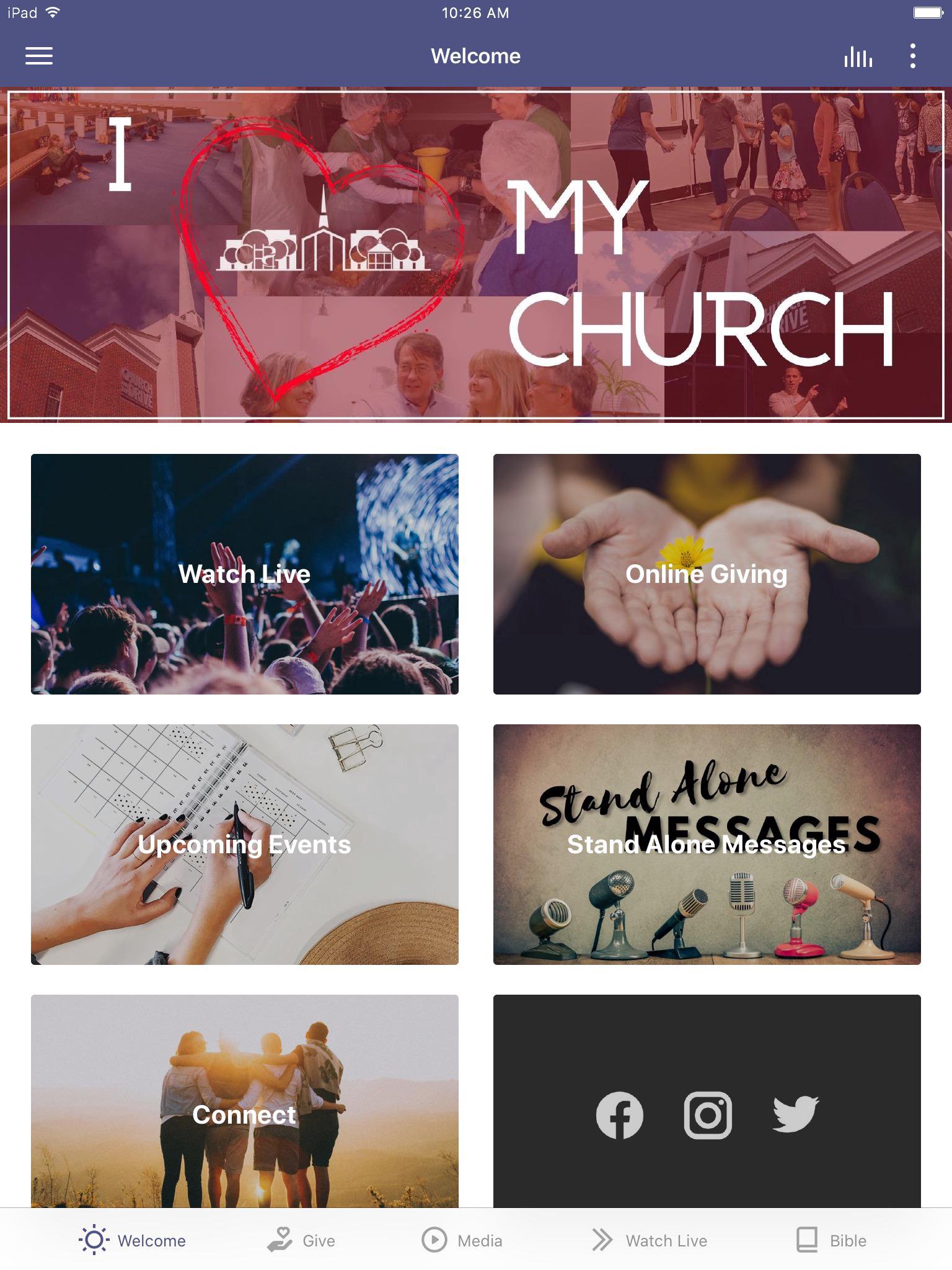Go to Watch Live in bottom bar
Screen dimensions: 952x1270
click(x=650, y=1240)
